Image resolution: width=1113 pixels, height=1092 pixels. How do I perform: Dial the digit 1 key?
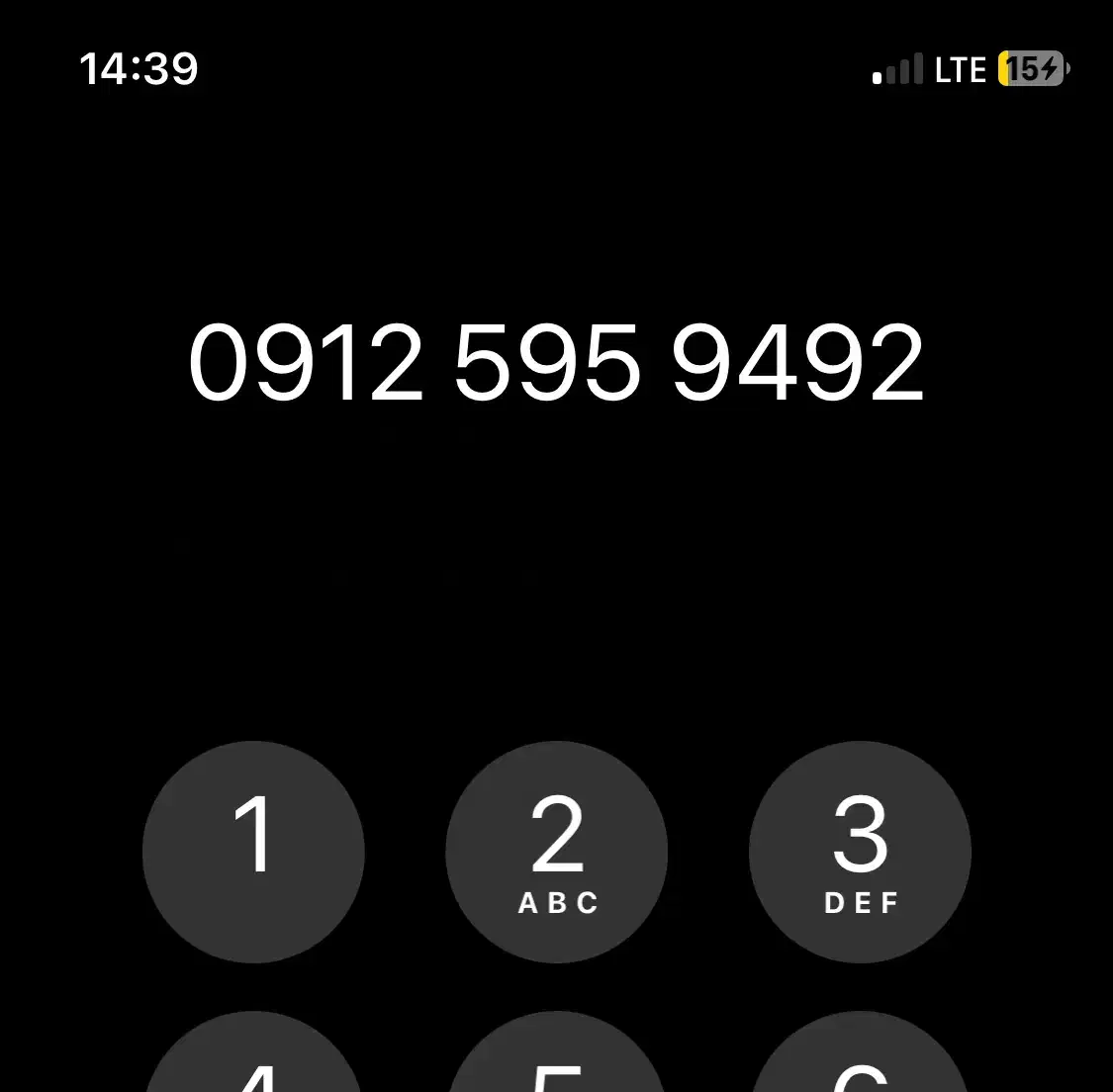[x=253, y=852]
